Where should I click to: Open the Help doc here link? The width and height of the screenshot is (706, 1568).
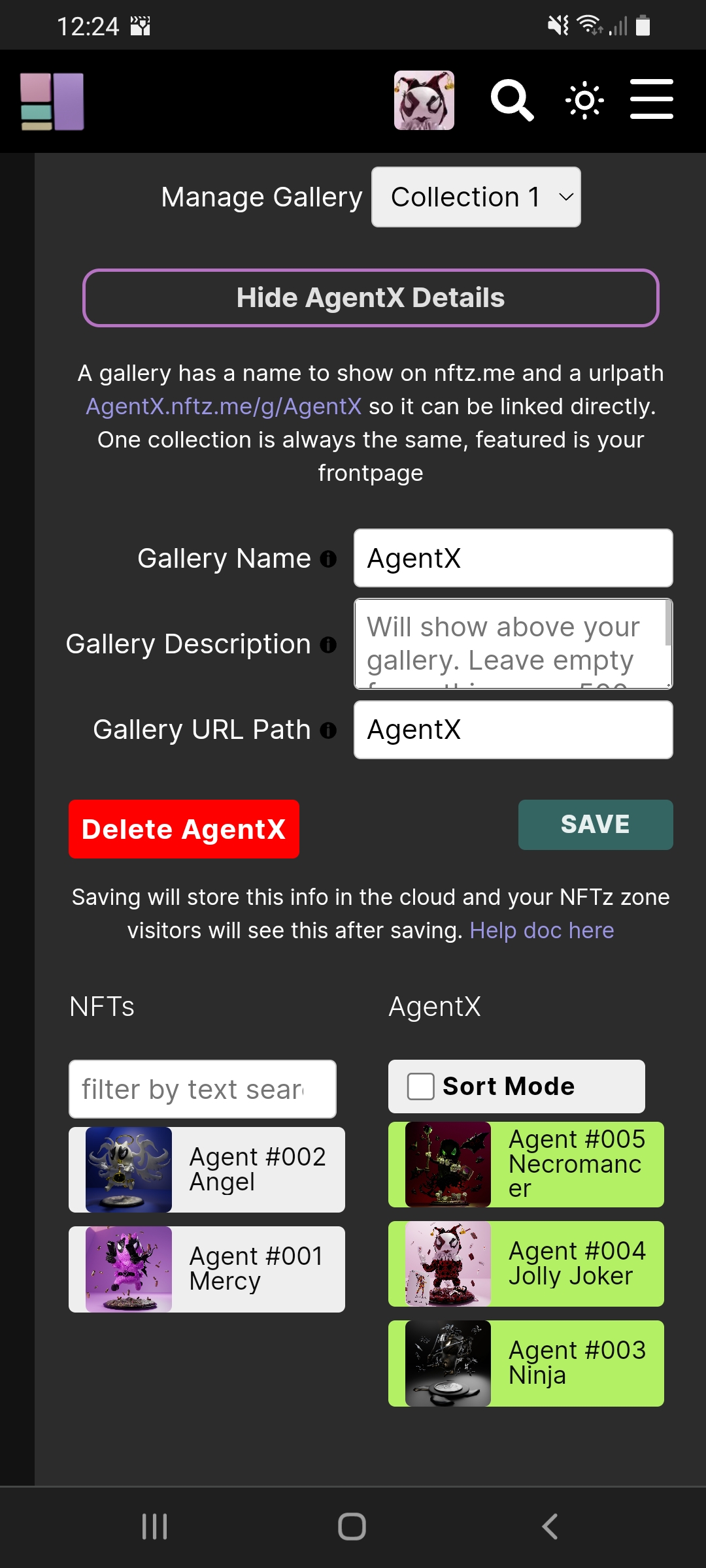point(542,930)
